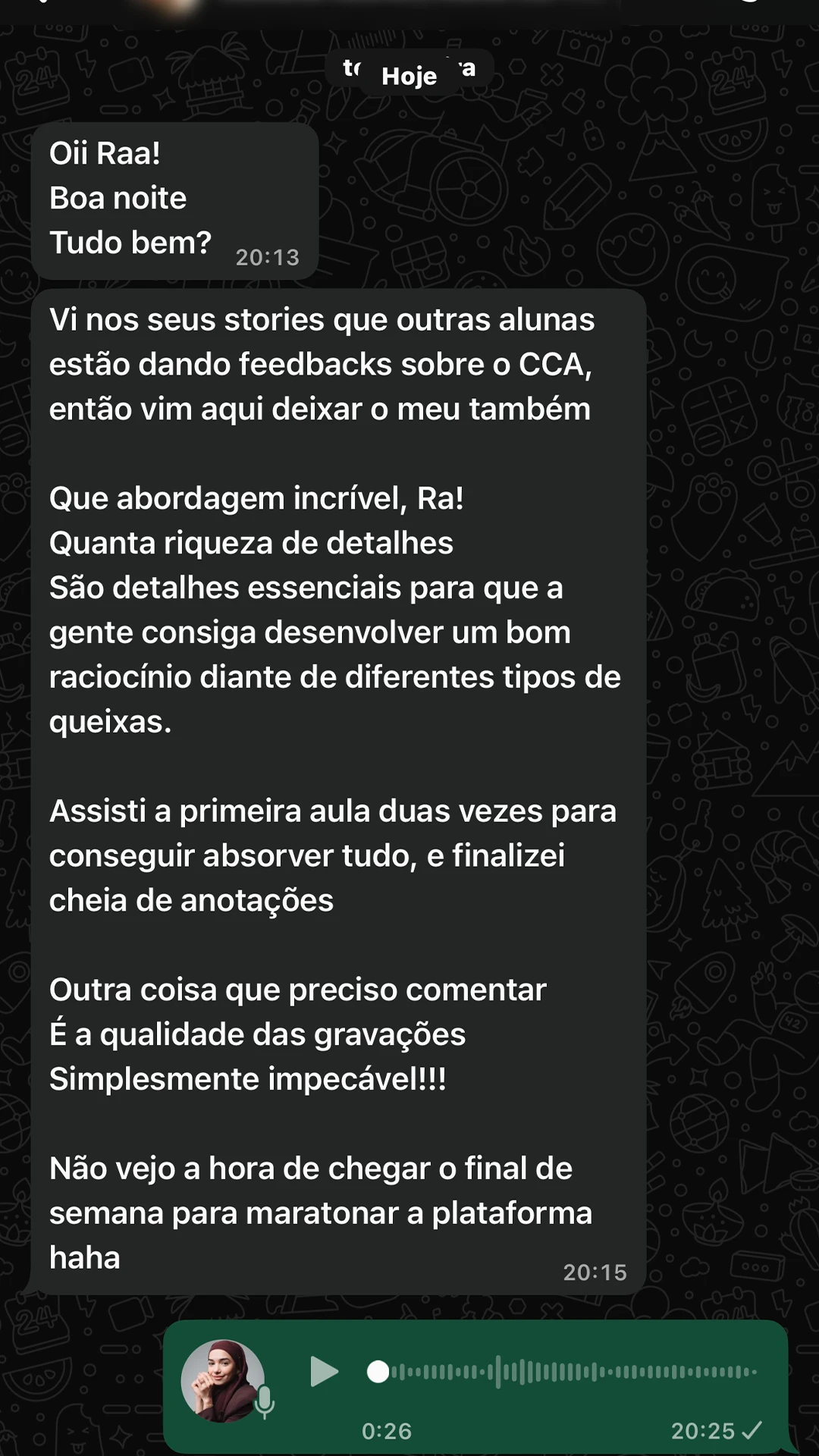Tap the green voice note bubble
819x1456 pixels.
(478, 1395)
